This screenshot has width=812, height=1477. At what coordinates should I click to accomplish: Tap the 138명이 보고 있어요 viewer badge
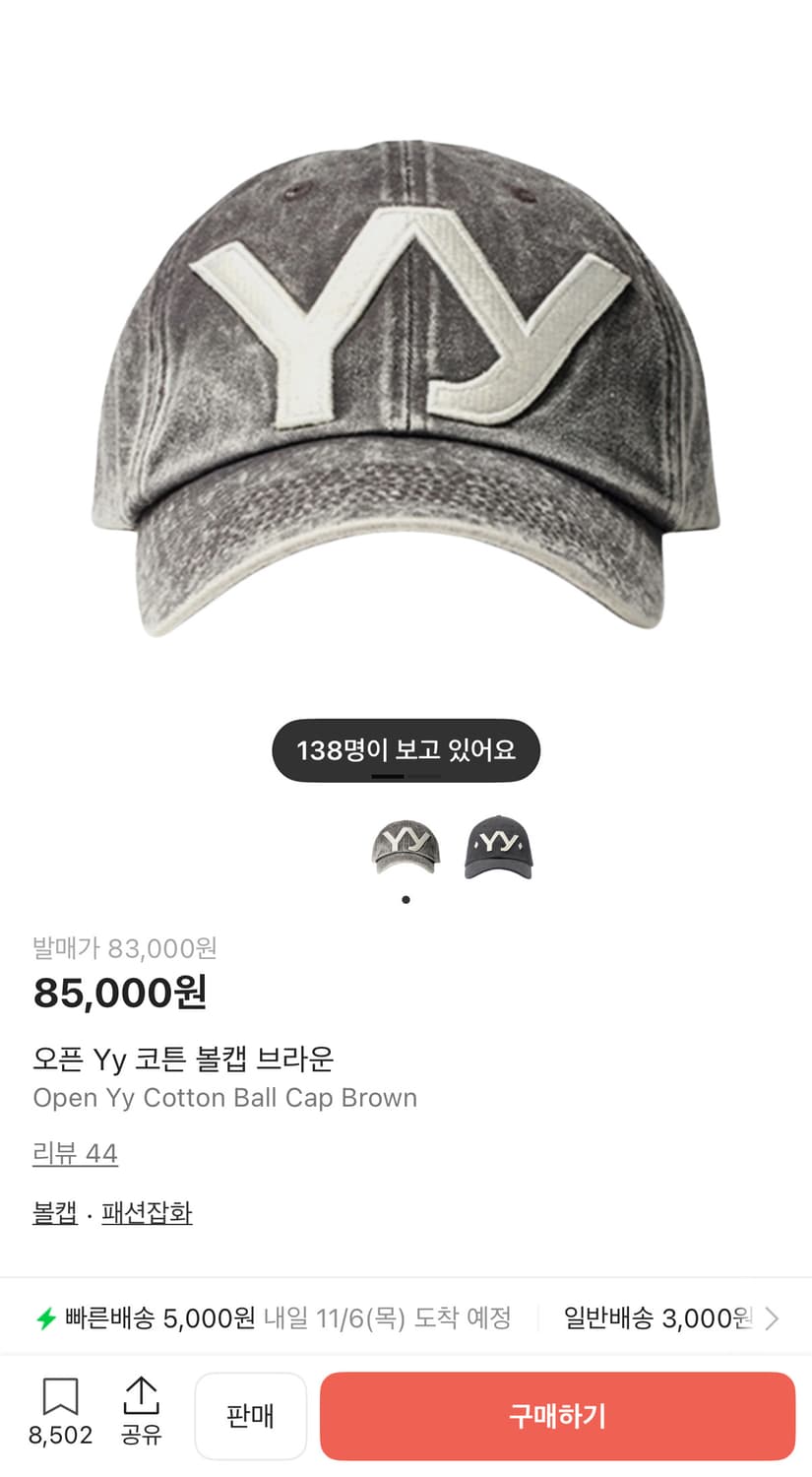coord(406,749)
